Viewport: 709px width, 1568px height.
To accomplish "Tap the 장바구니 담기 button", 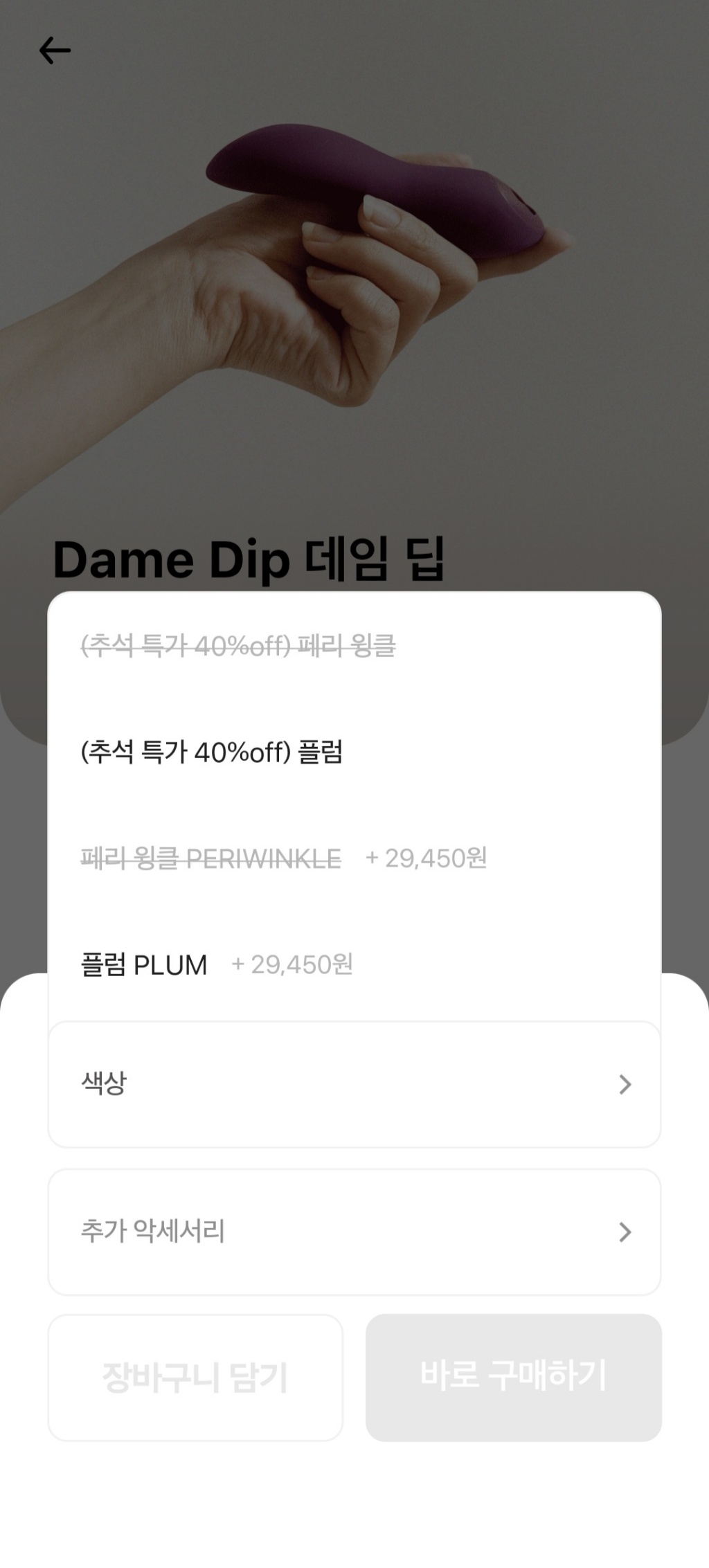I will pyautogui.click(x=195, y=1377).
